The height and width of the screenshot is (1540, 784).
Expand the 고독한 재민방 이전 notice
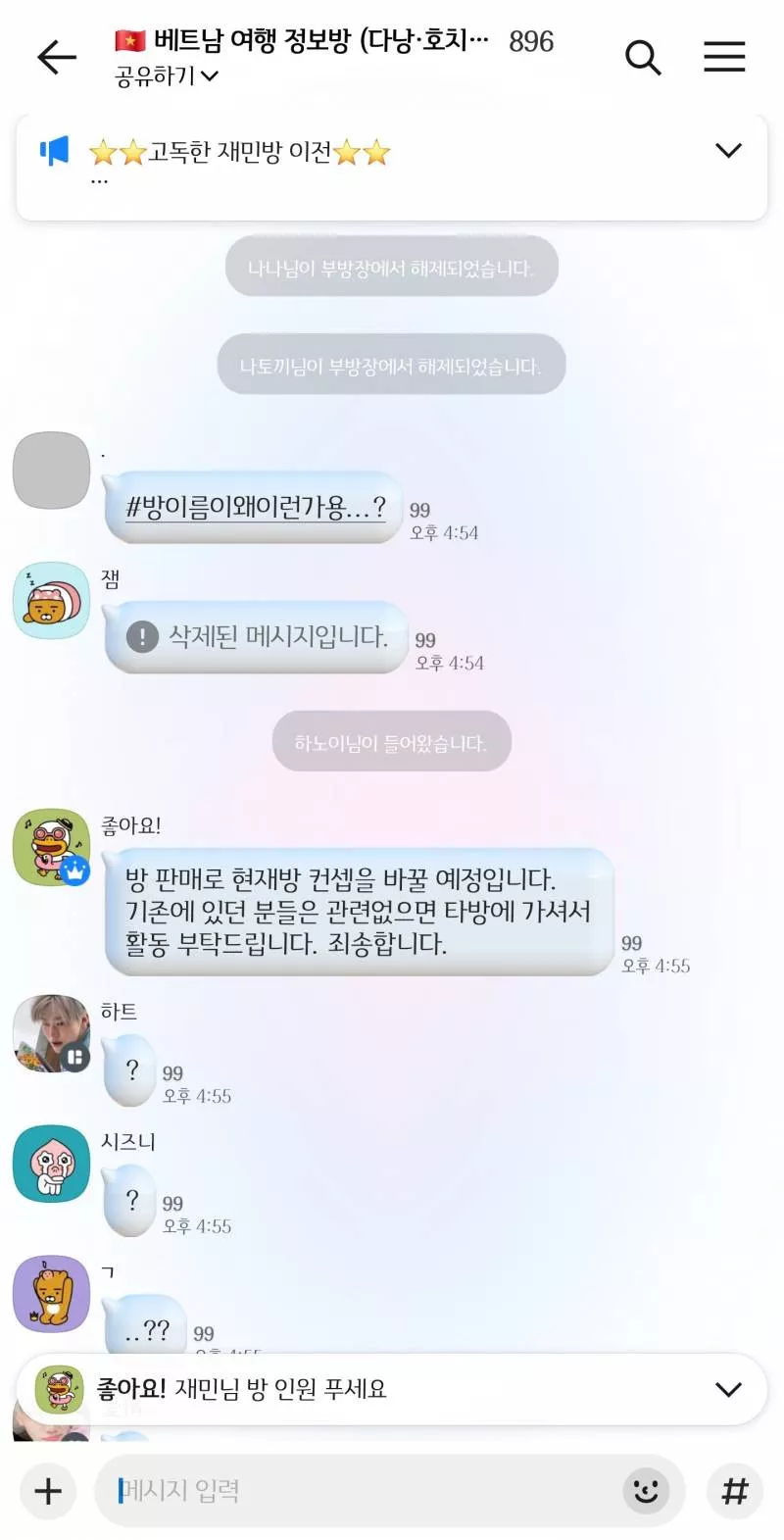pyautogui.click(x=728, y=150)
